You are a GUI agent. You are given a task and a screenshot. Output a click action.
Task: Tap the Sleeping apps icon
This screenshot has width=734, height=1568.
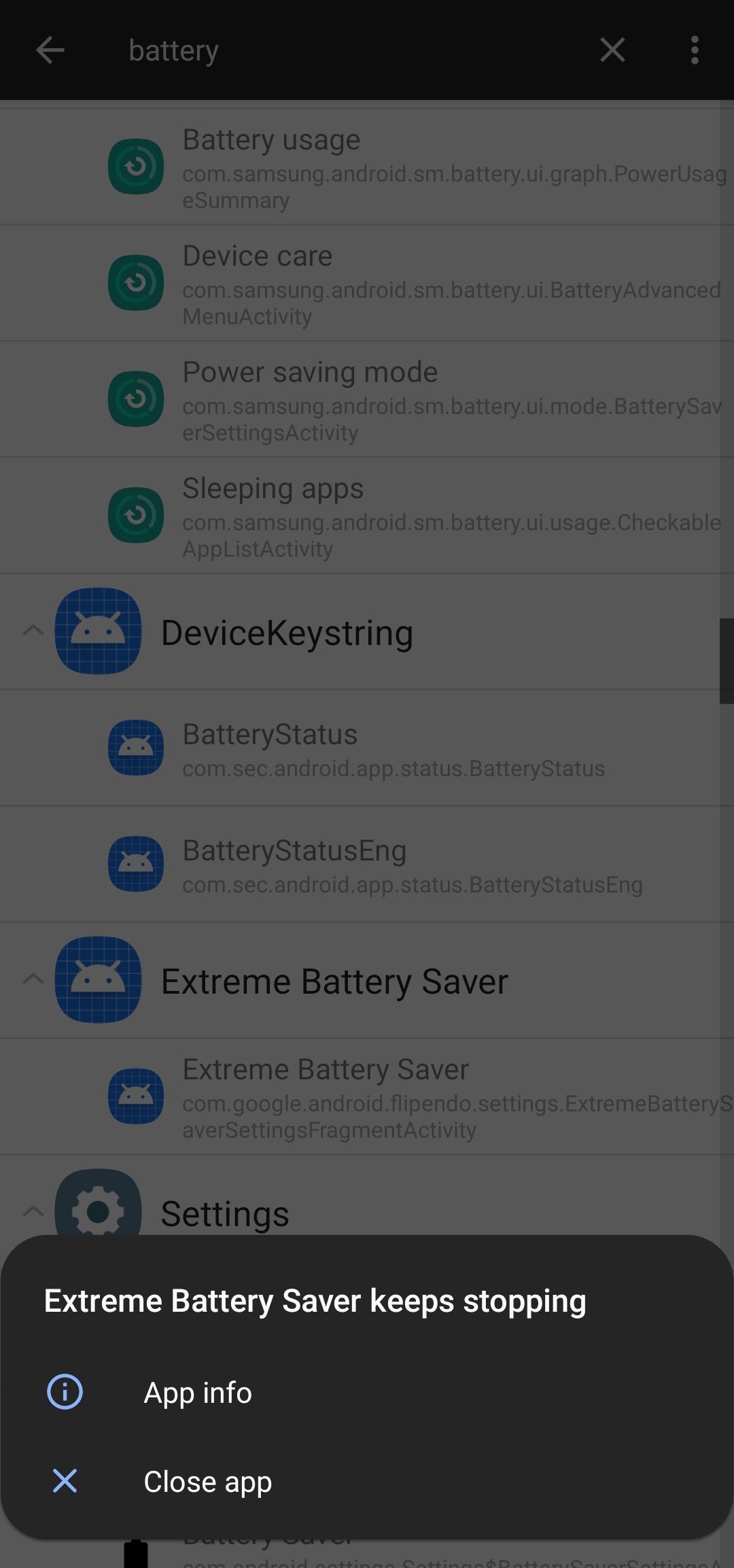tap(135, 515)
